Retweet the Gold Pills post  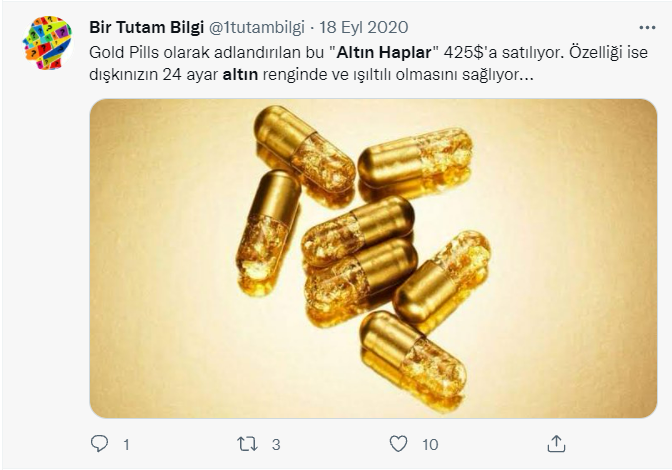pyautogui.click(x=246, y=443)
